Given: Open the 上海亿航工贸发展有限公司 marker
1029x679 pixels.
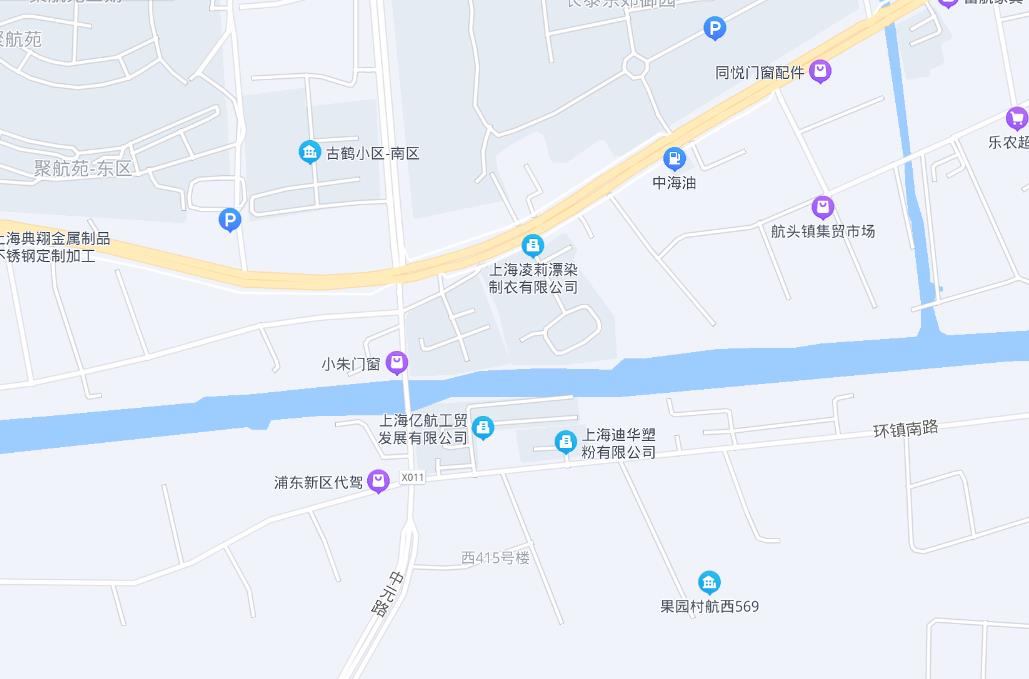Looking at the screenshot, I should [x=483, y=428].
